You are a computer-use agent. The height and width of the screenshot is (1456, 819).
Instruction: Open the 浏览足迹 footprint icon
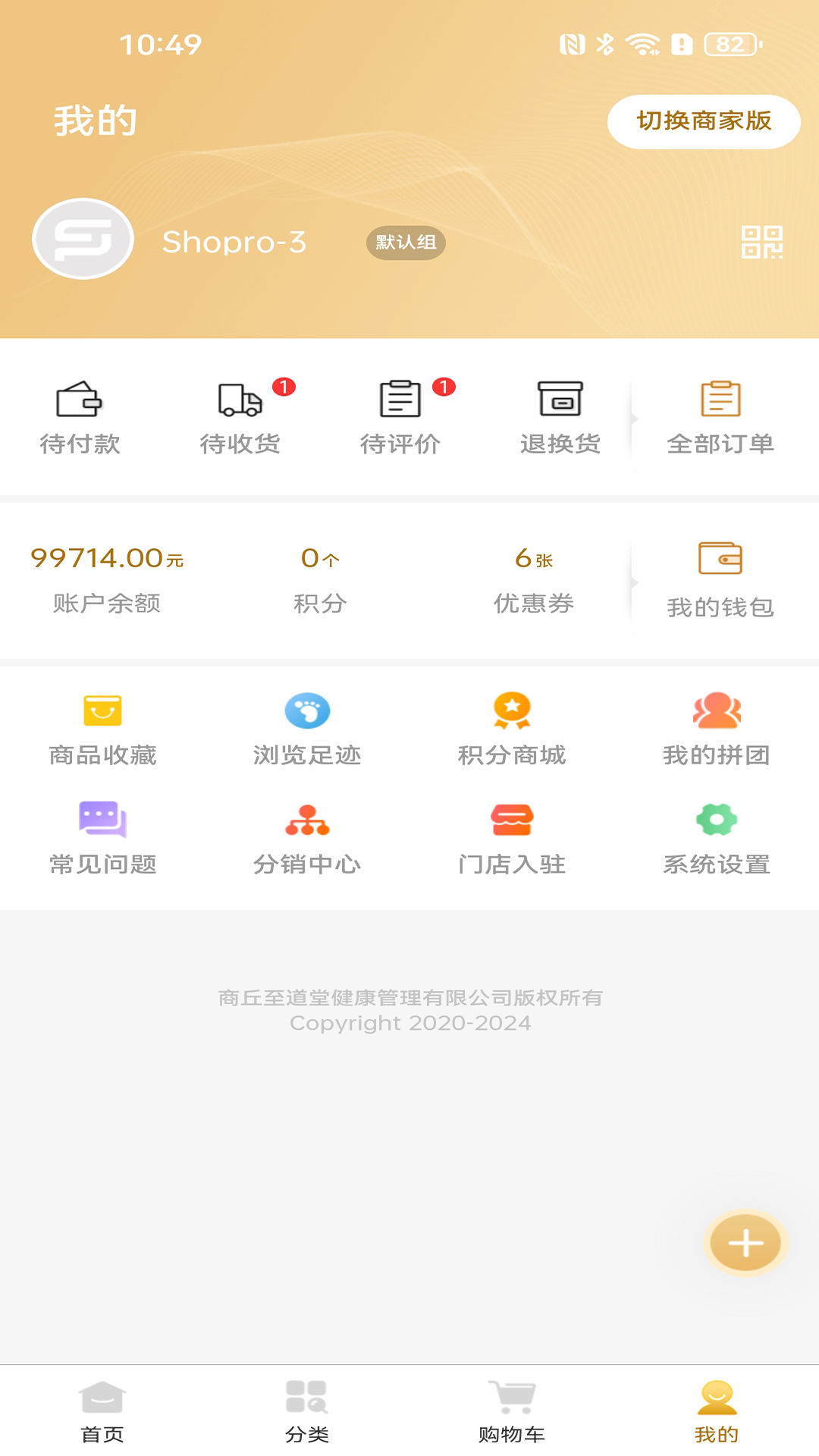(x=308, y=711)
